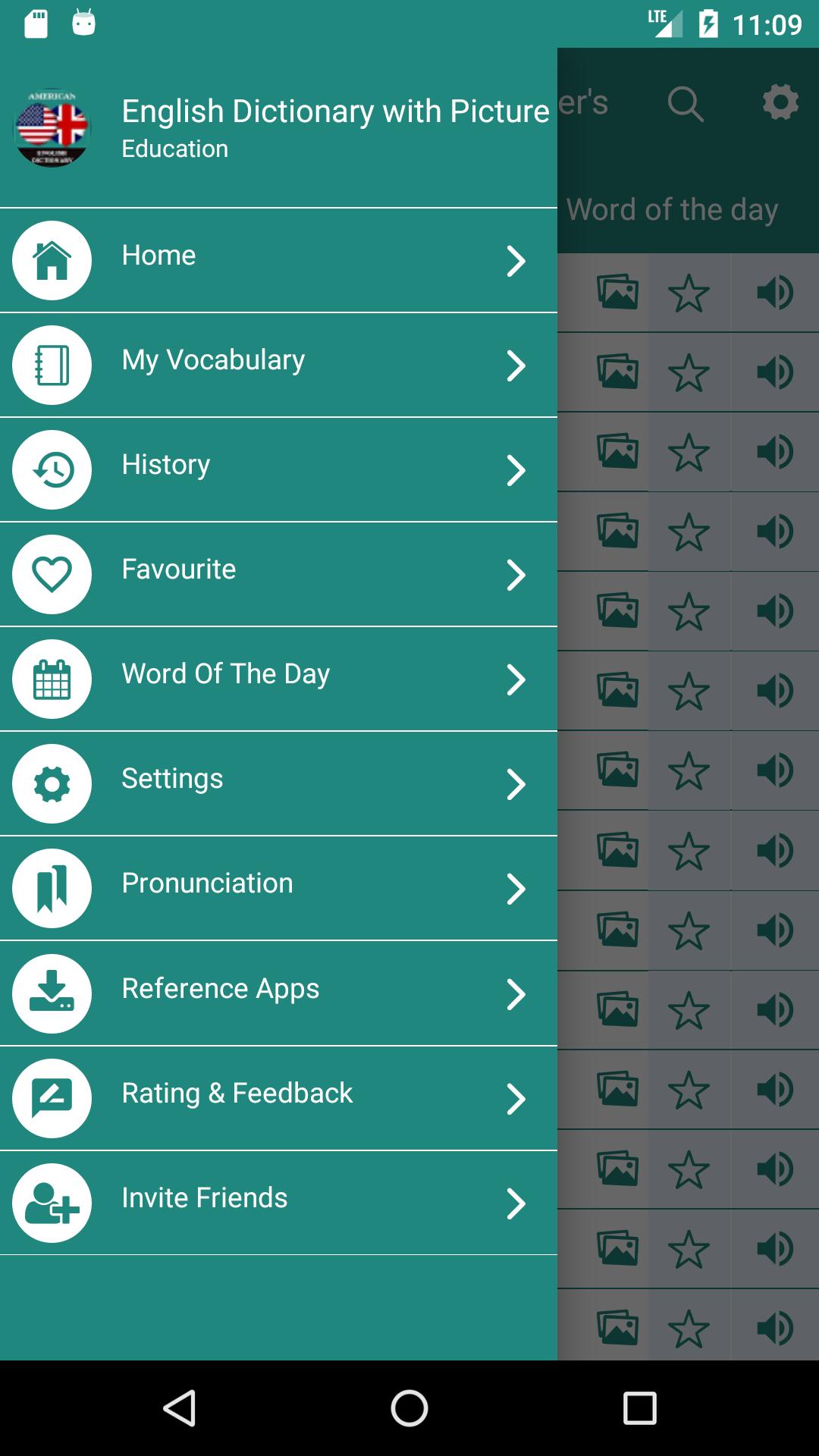Go back using the system back button
819x1456 pixels.
(180, 1408)
